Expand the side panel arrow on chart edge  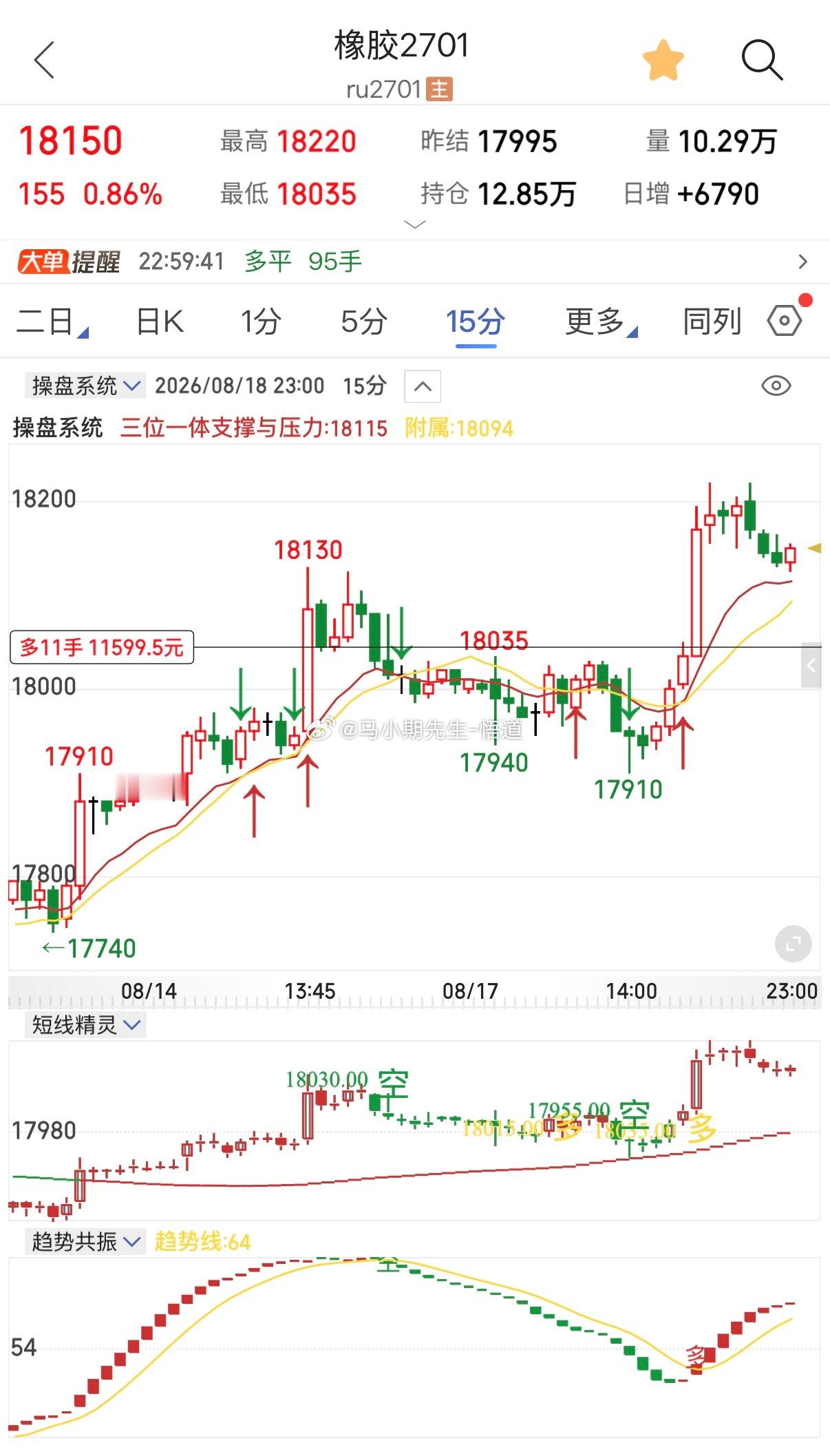tap(811, 665)
